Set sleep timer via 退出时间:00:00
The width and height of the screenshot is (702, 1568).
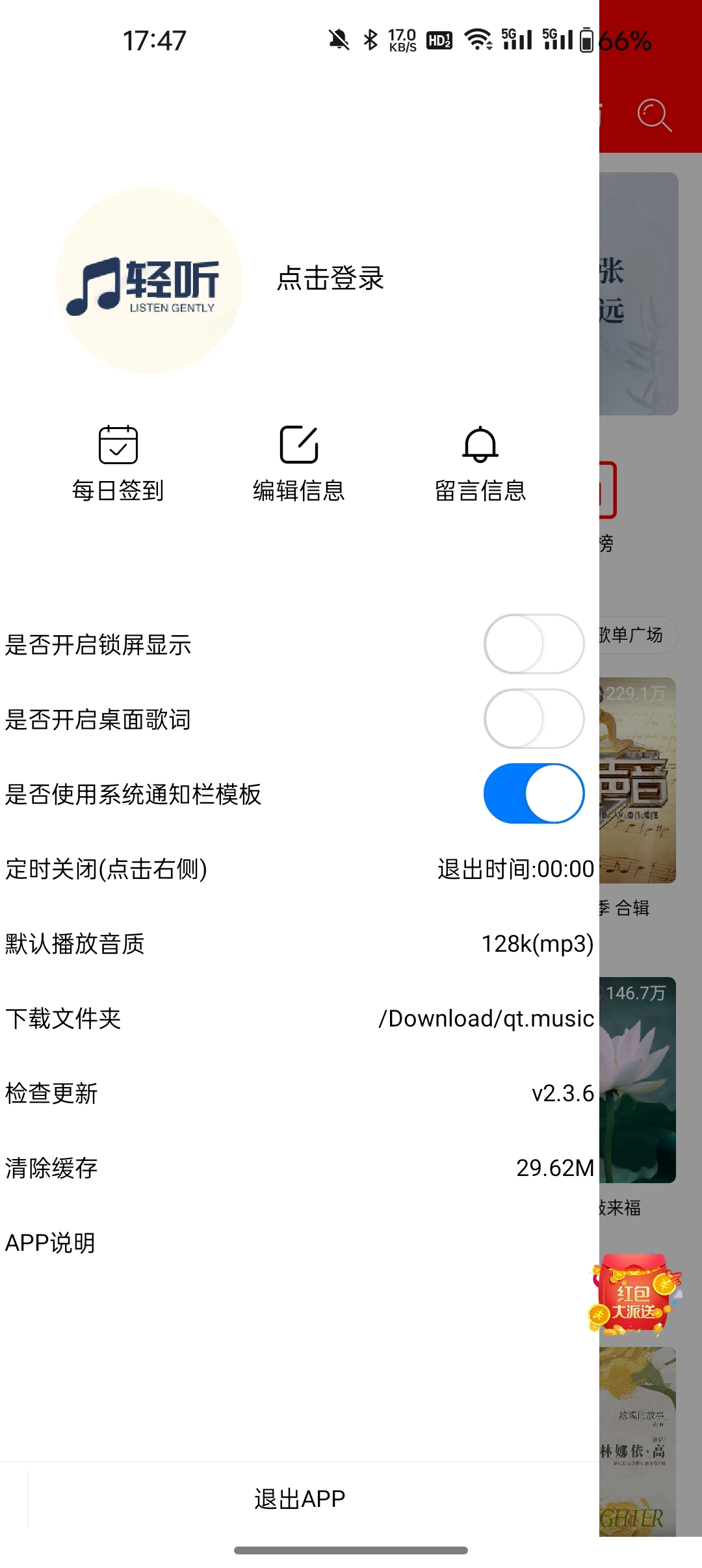tap(515, 869)
